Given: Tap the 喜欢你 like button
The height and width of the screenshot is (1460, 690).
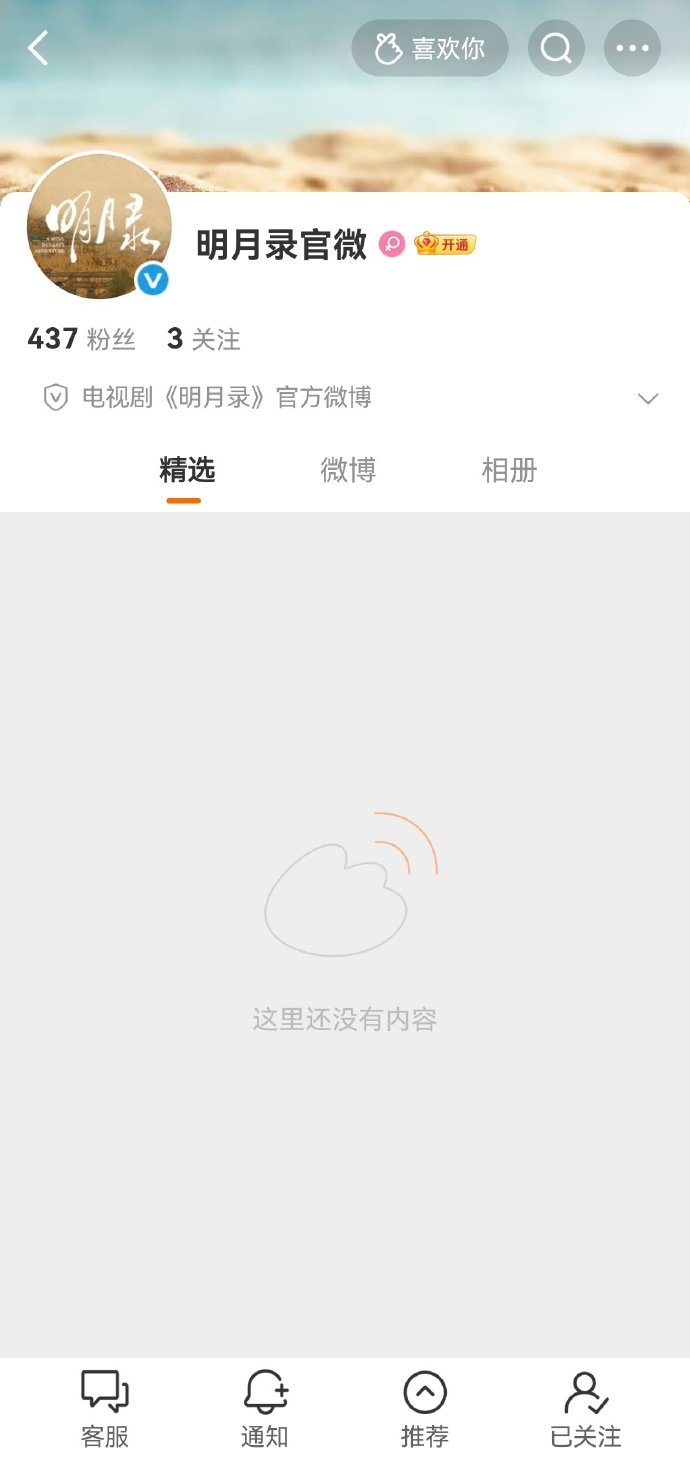Looking at the screenshot, I should tap(430, 48).
